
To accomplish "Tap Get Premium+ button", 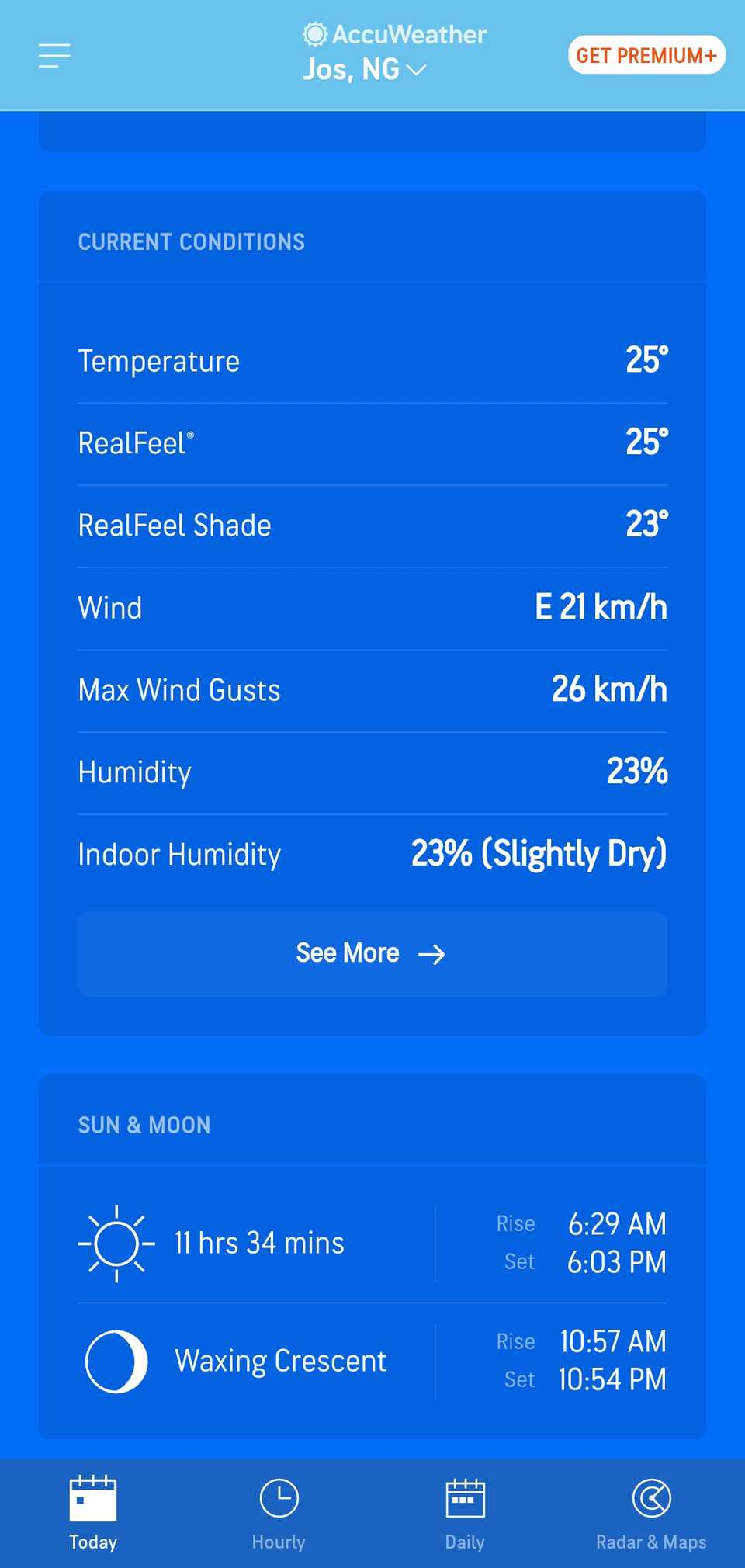I will point(646,56).
